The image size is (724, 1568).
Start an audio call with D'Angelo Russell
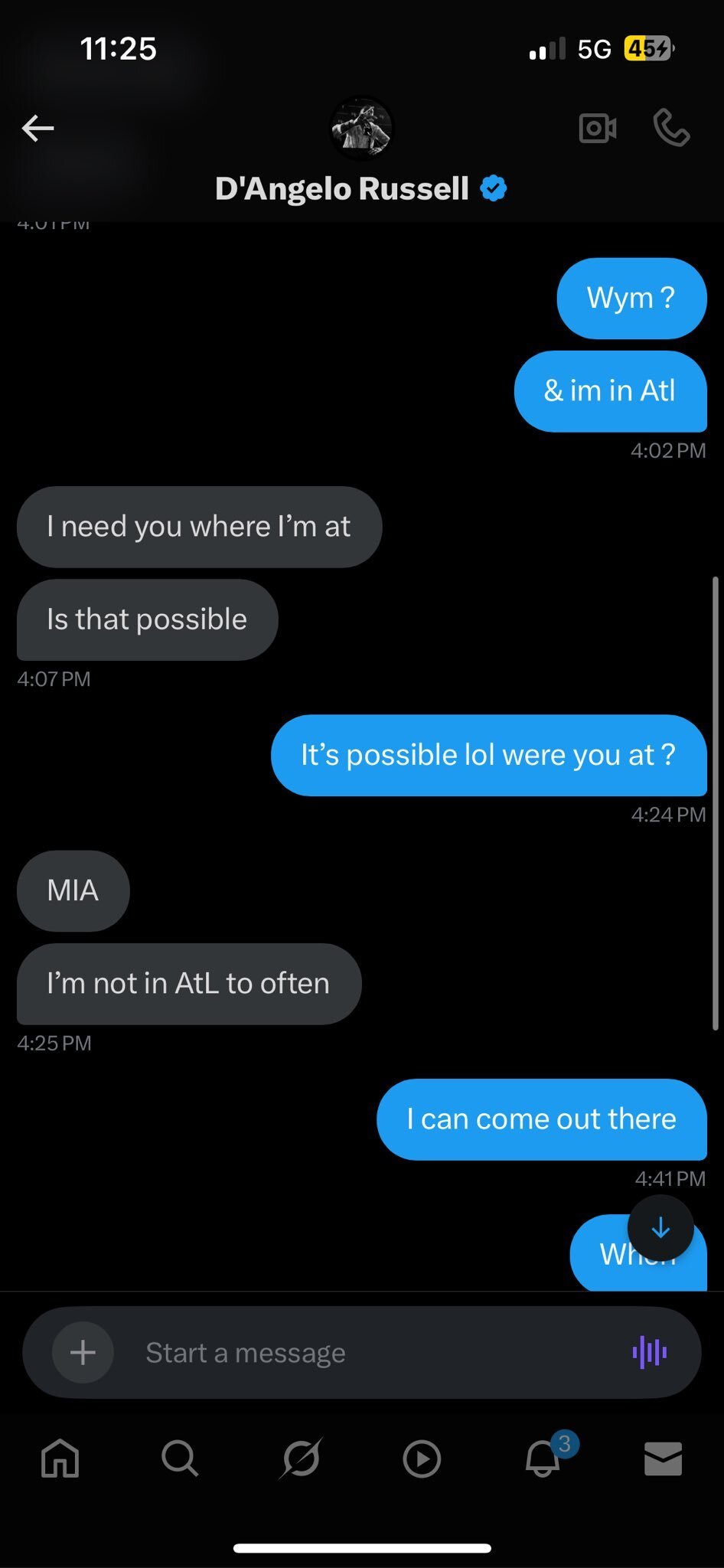671,128
